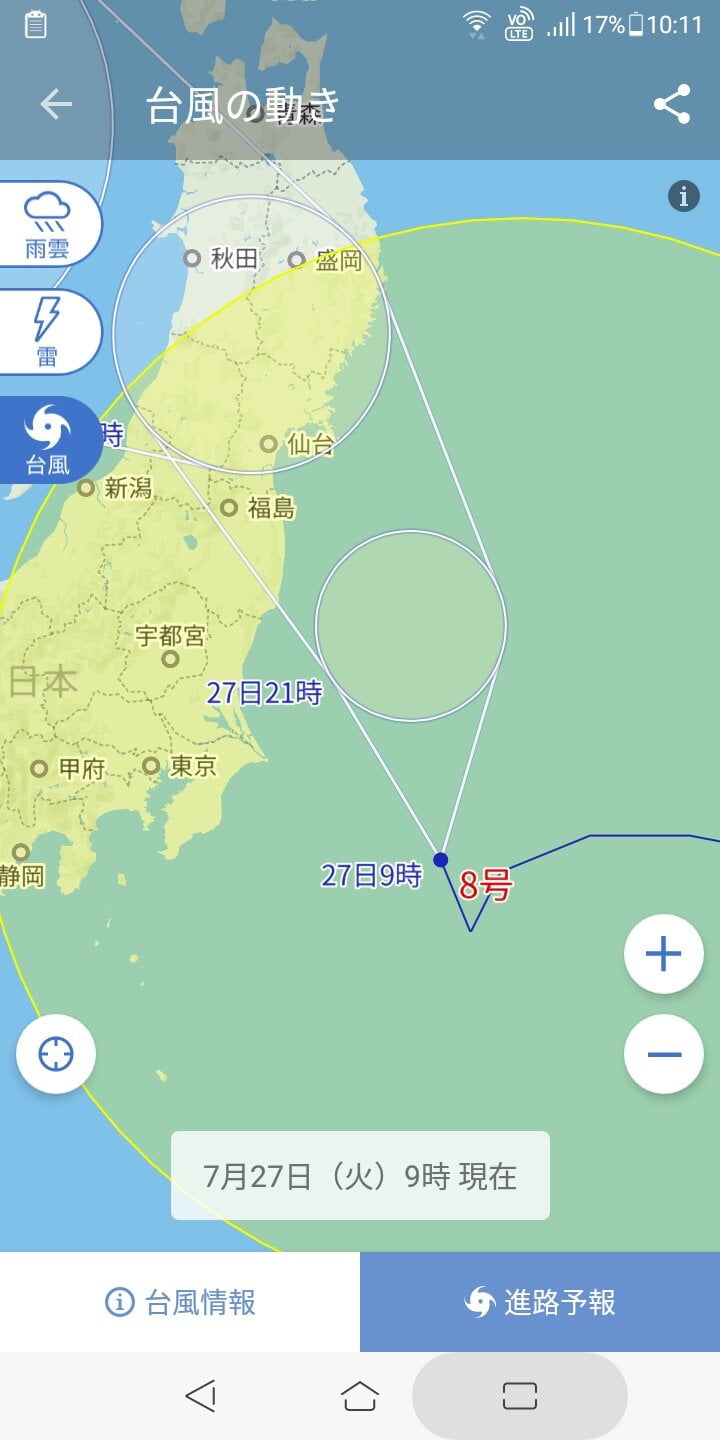Go back using the app bar arrow
The height and width of the screenshot is (1440, 720).
[56, 104]
